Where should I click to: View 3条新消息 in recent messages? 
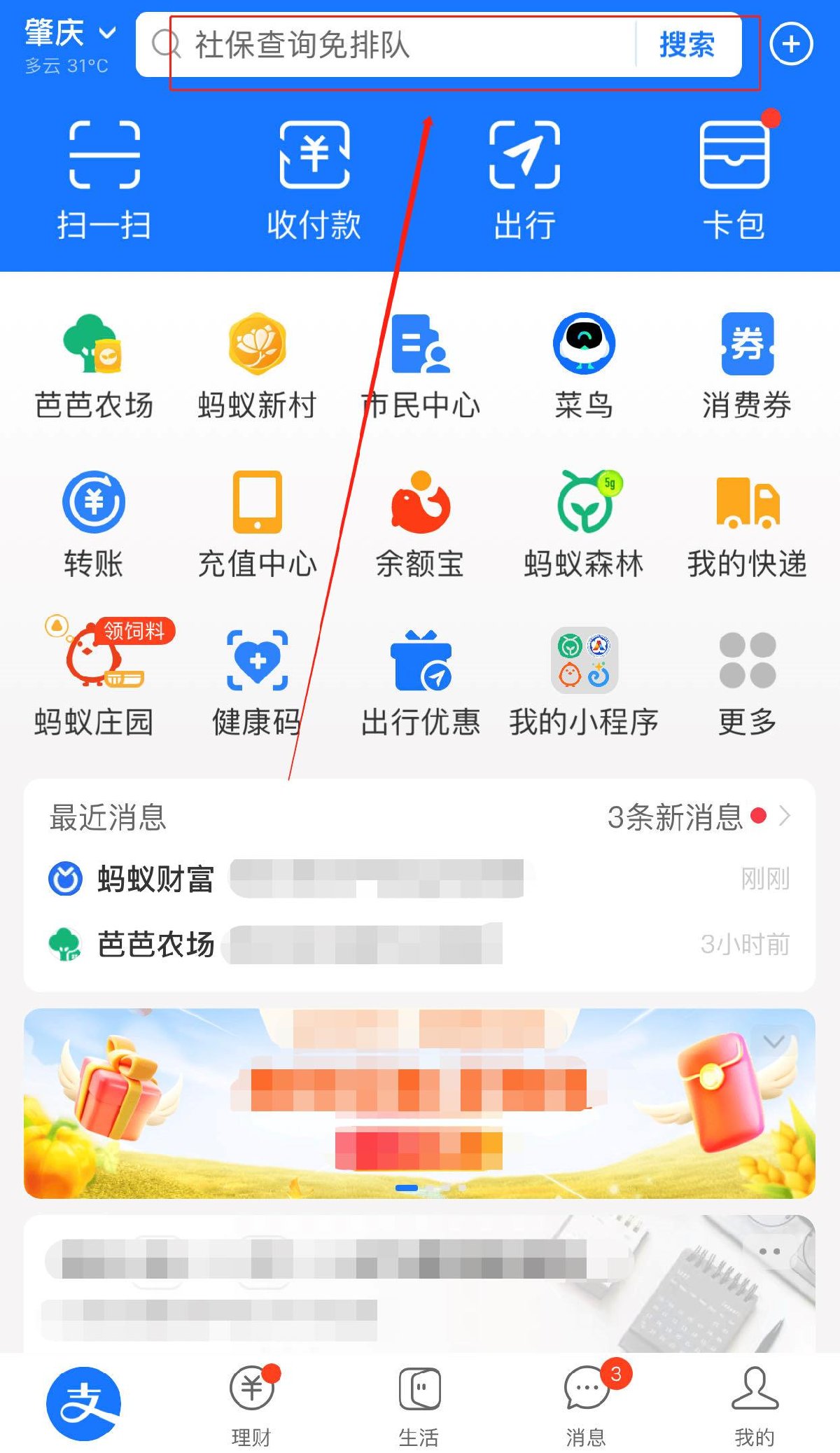click(696, 816)
